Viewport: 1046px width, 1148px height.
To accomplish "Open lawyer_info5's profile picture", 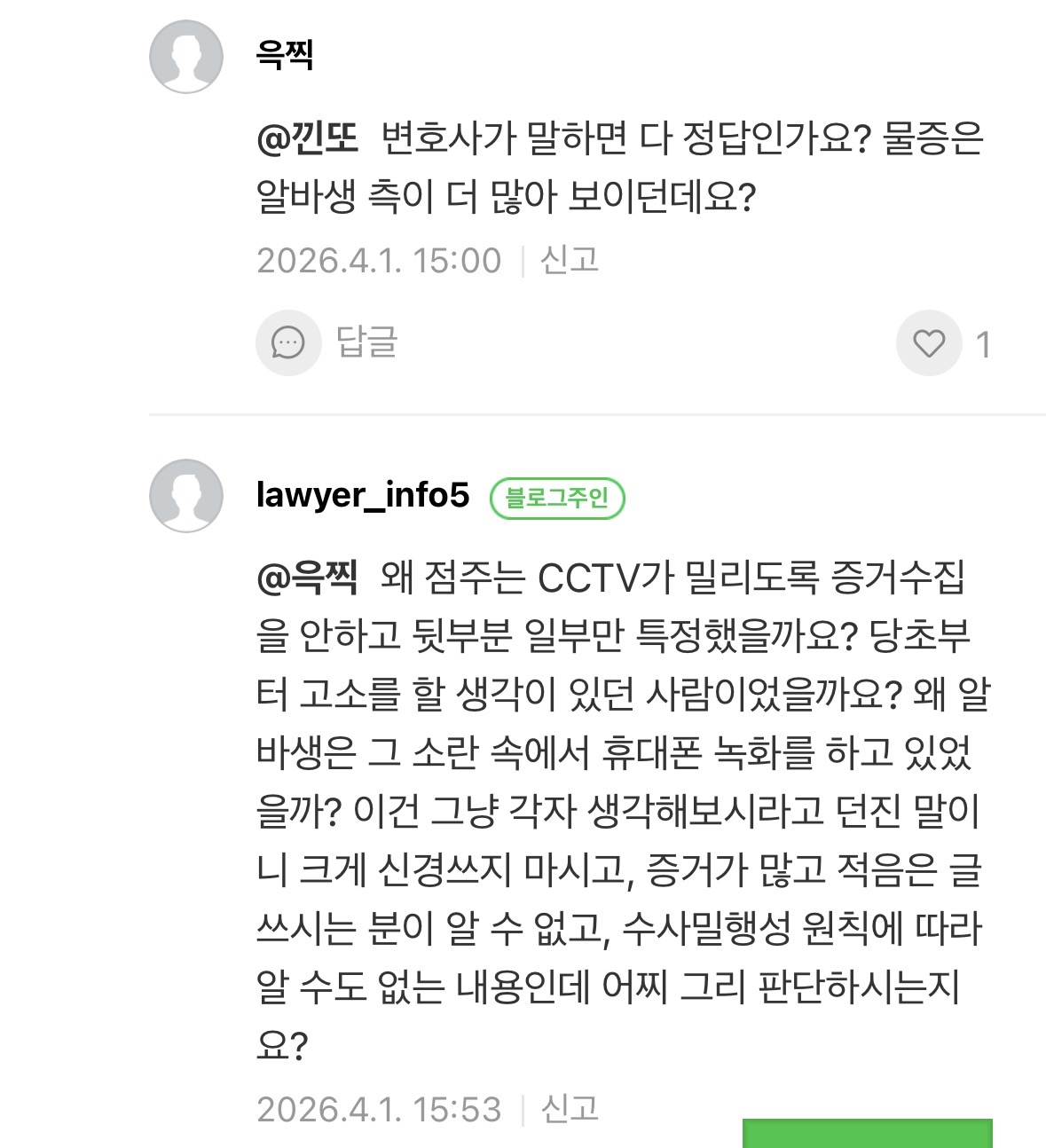I will pos(185,496).
